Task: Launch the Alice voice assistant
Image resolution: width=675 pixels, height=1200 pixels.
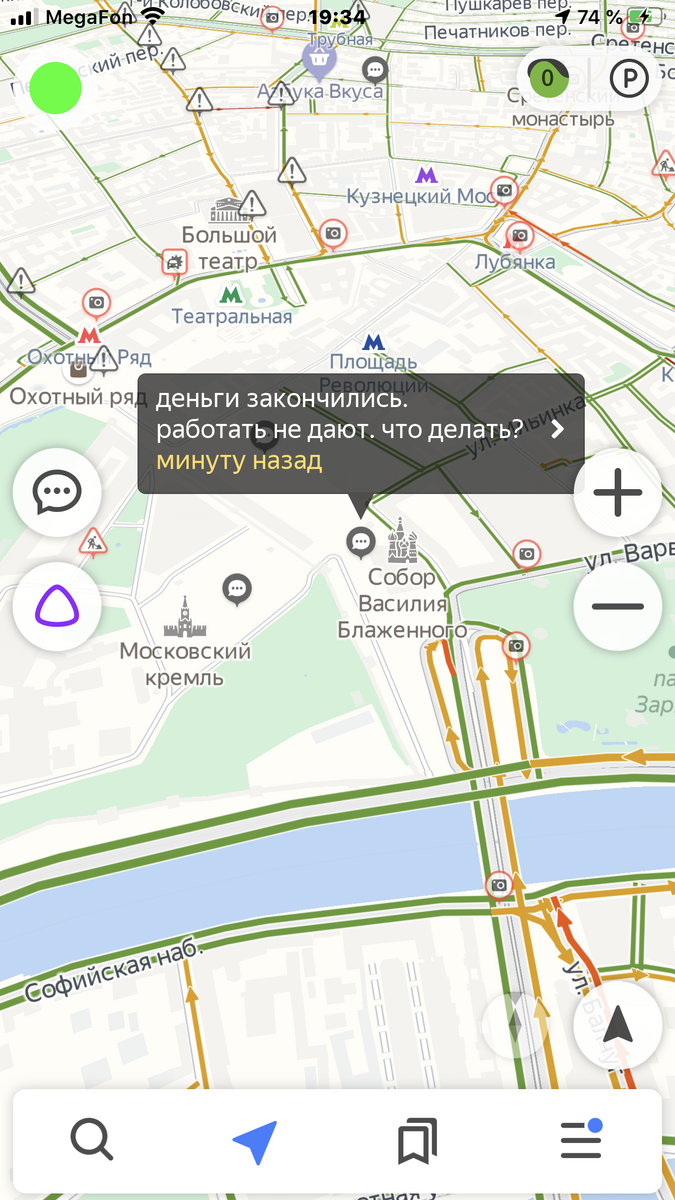Action: (57, 606)
